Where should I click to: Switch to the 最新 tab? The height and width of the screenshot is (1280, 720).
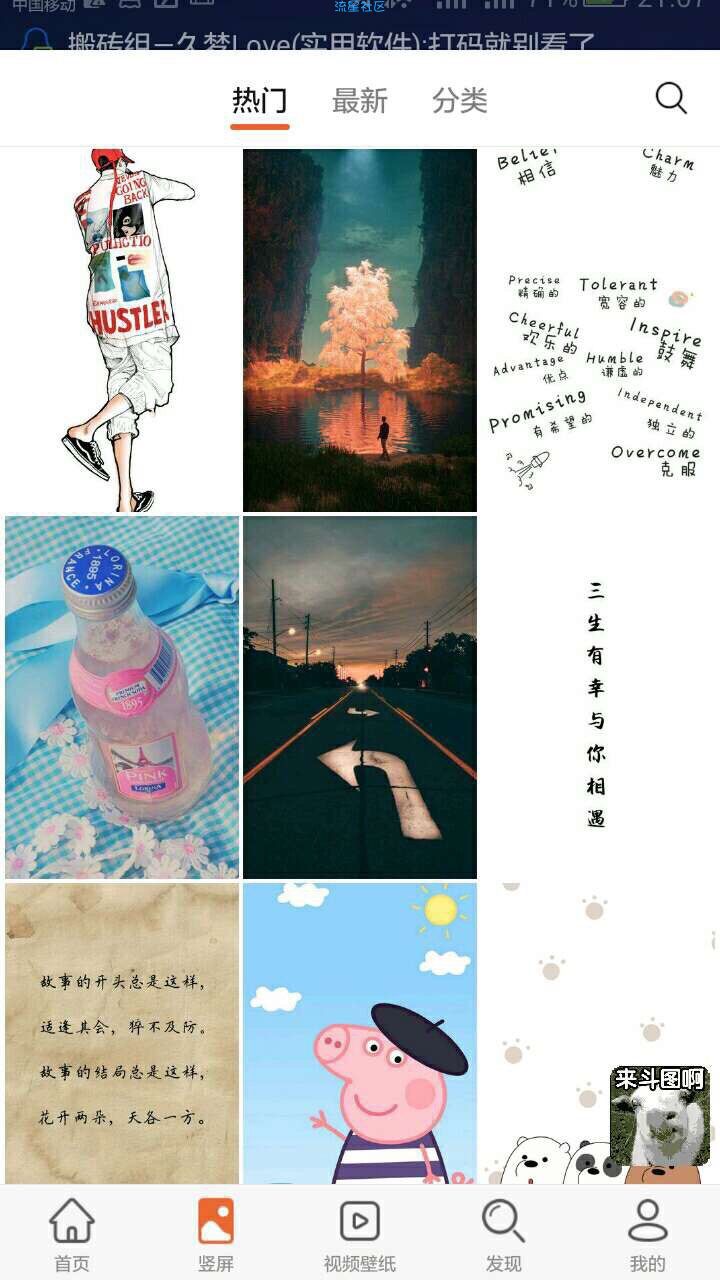click(x=360, y=100)
